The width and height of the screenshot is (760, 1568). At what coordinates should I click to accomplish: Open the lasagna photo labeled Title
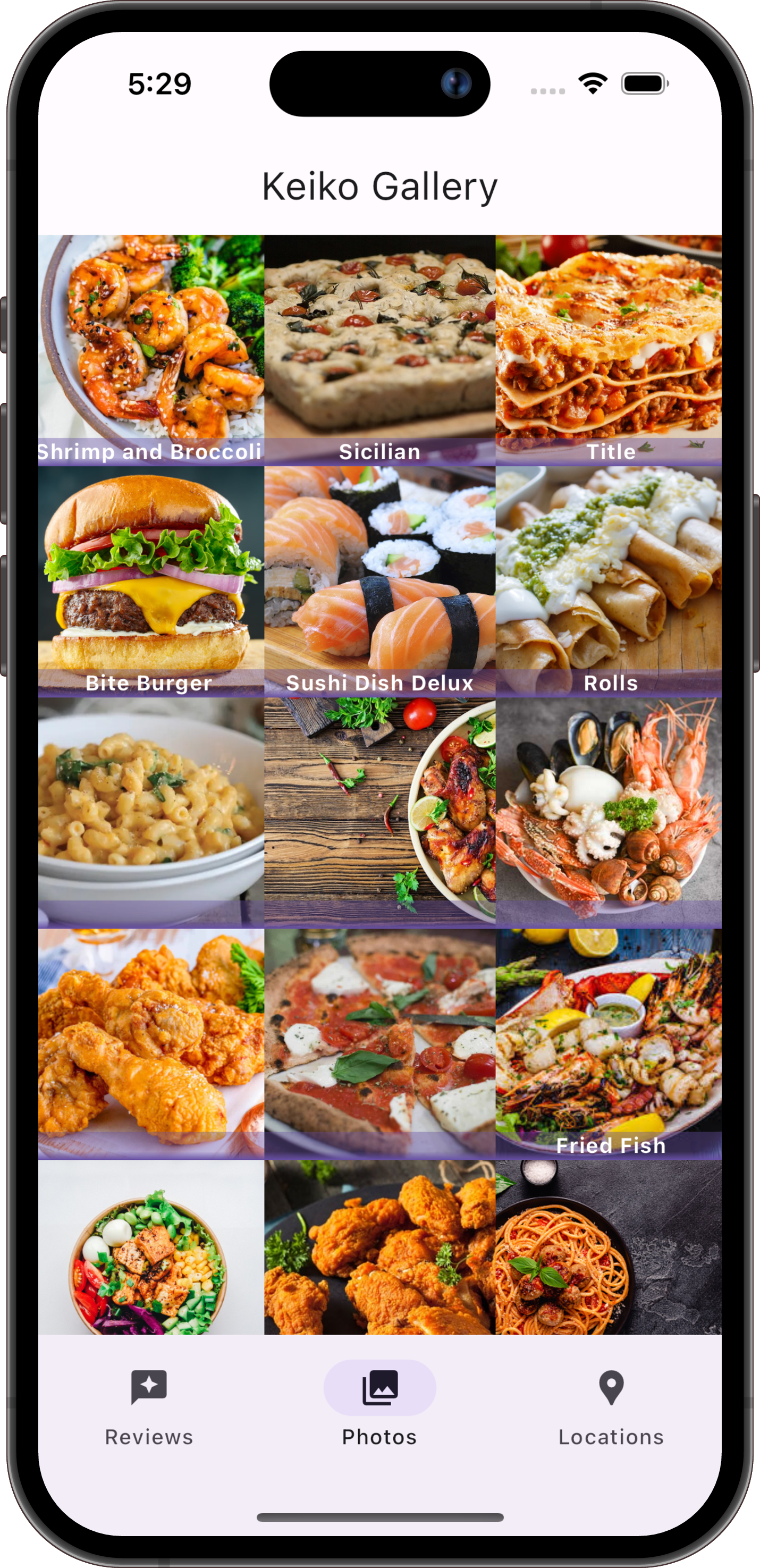point(609,350)
